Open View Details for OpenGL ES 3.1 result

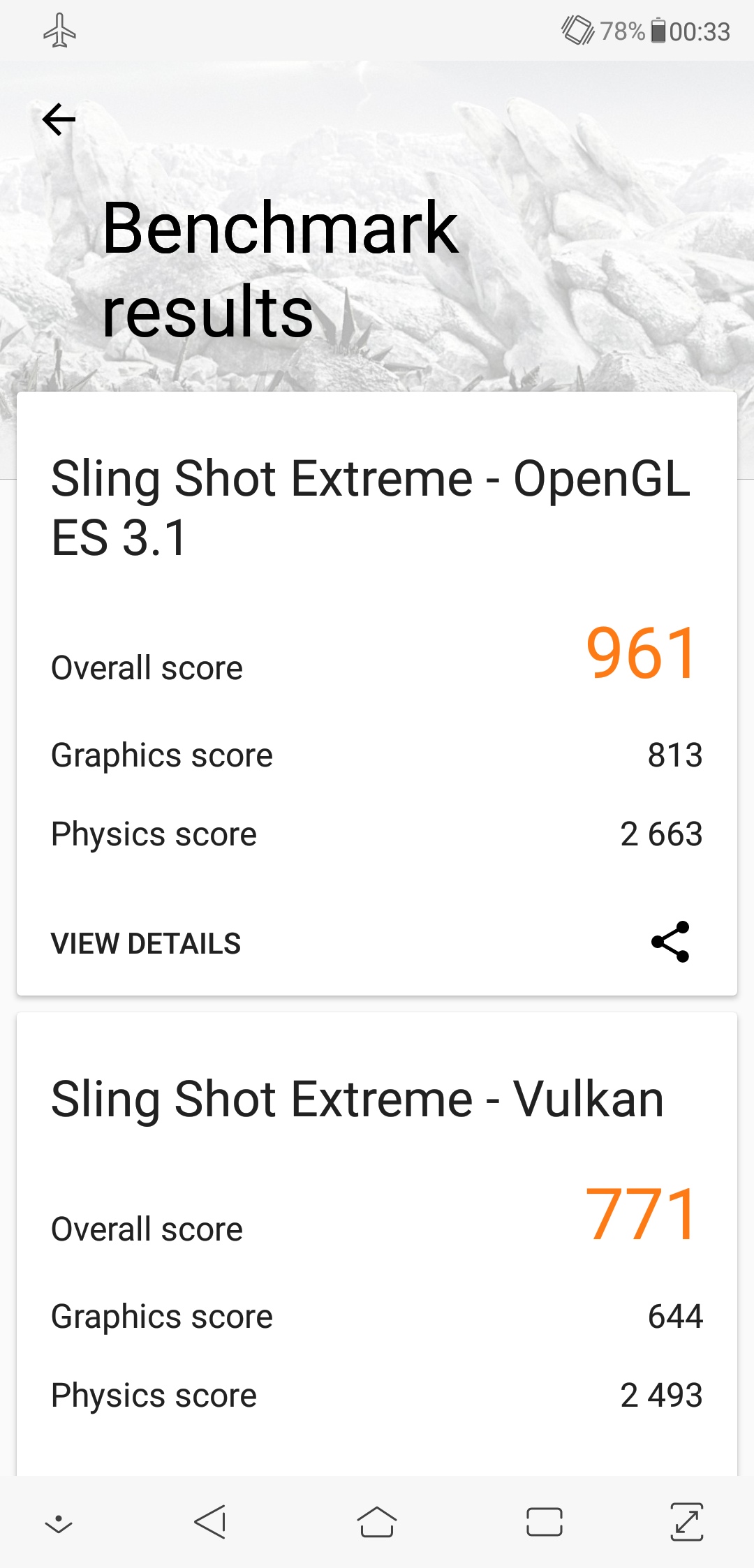[x=146, y=944]
